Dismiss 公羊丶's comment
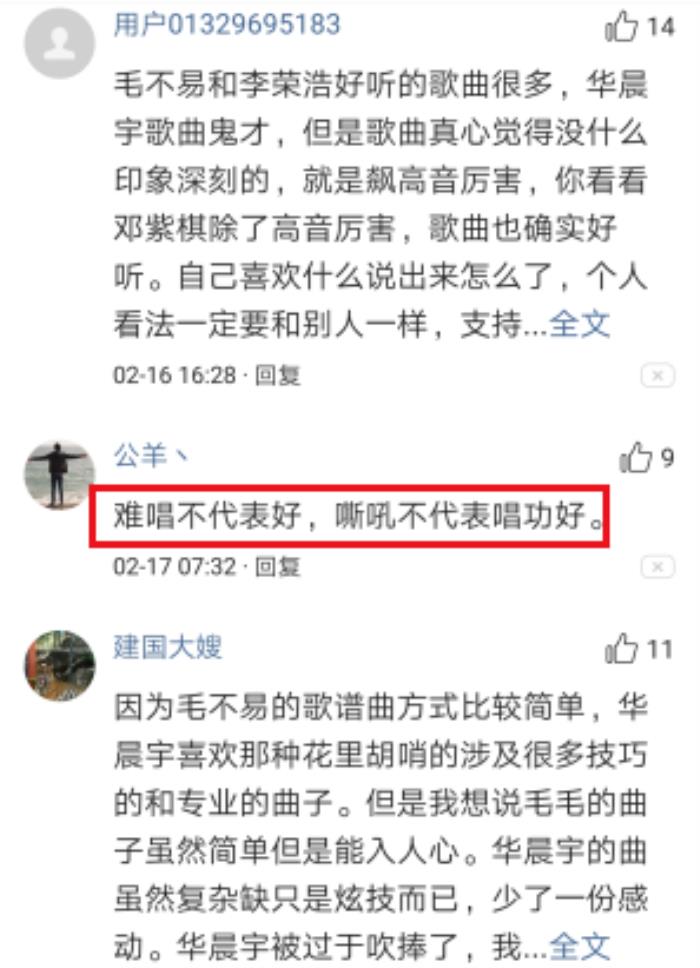The image size is (700, 968). pos(657,567)
